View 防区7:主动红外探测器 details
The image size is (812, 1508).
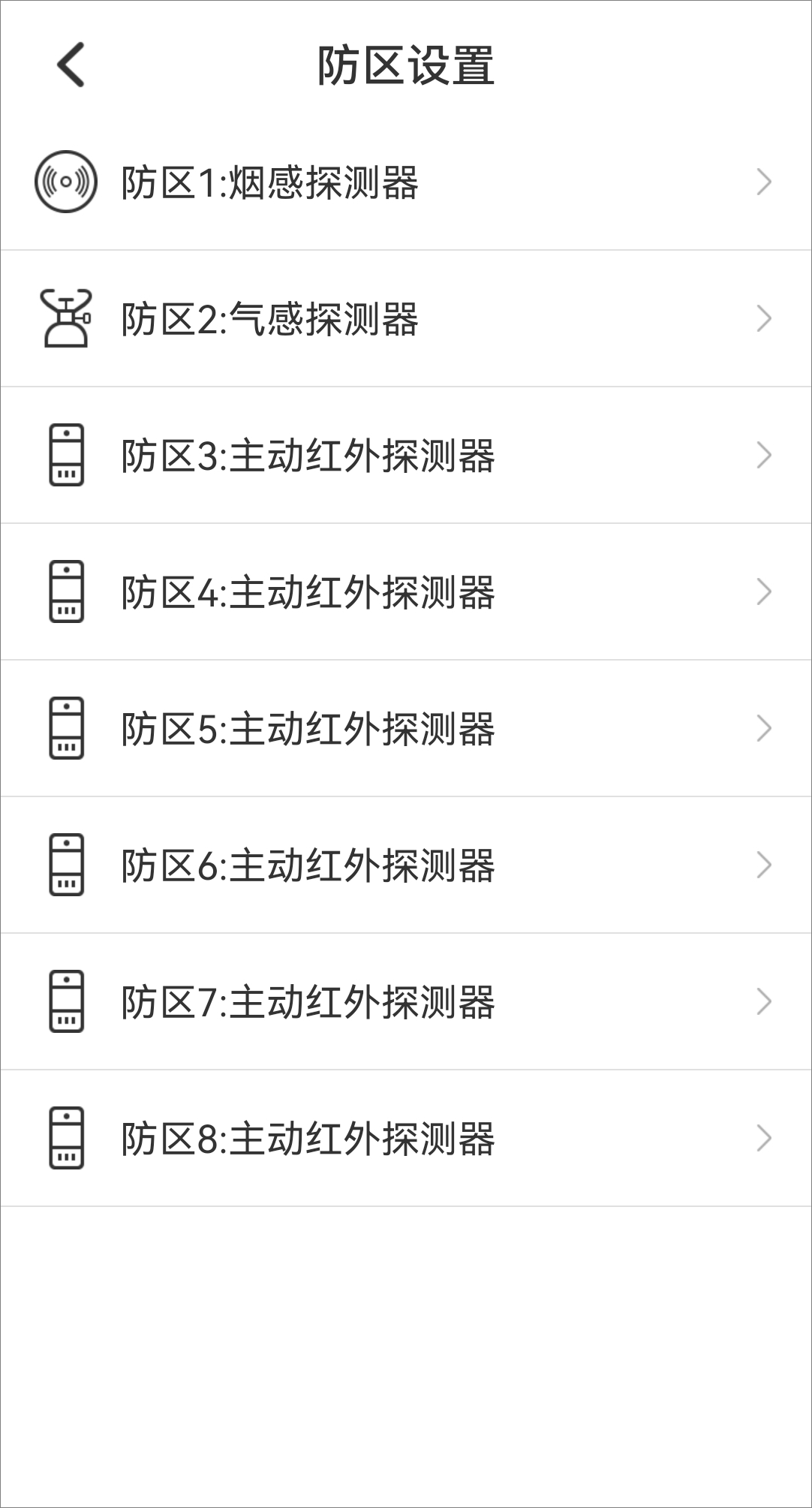(406, 1002)
